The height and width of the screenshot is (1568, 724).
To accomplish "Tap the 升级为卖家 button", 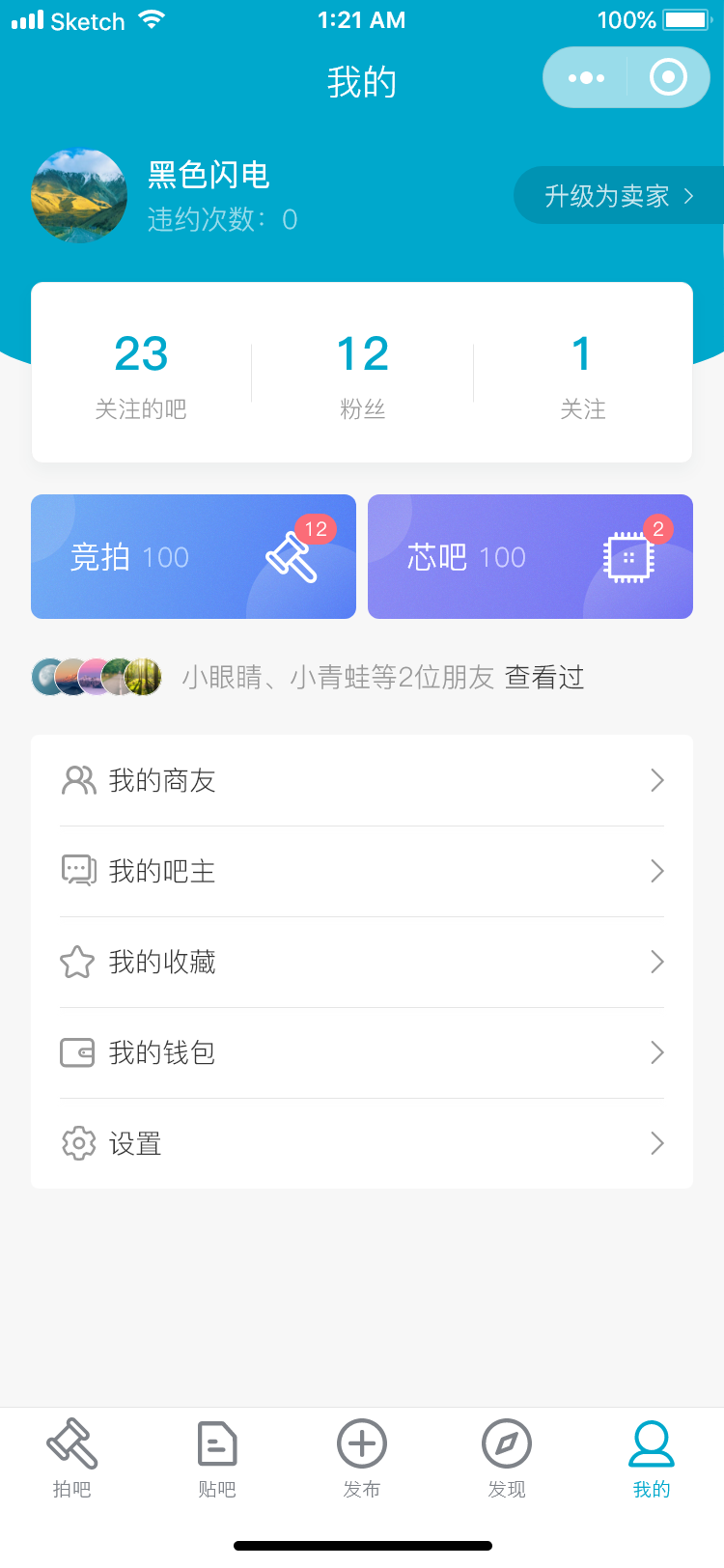I will point(618,196).
